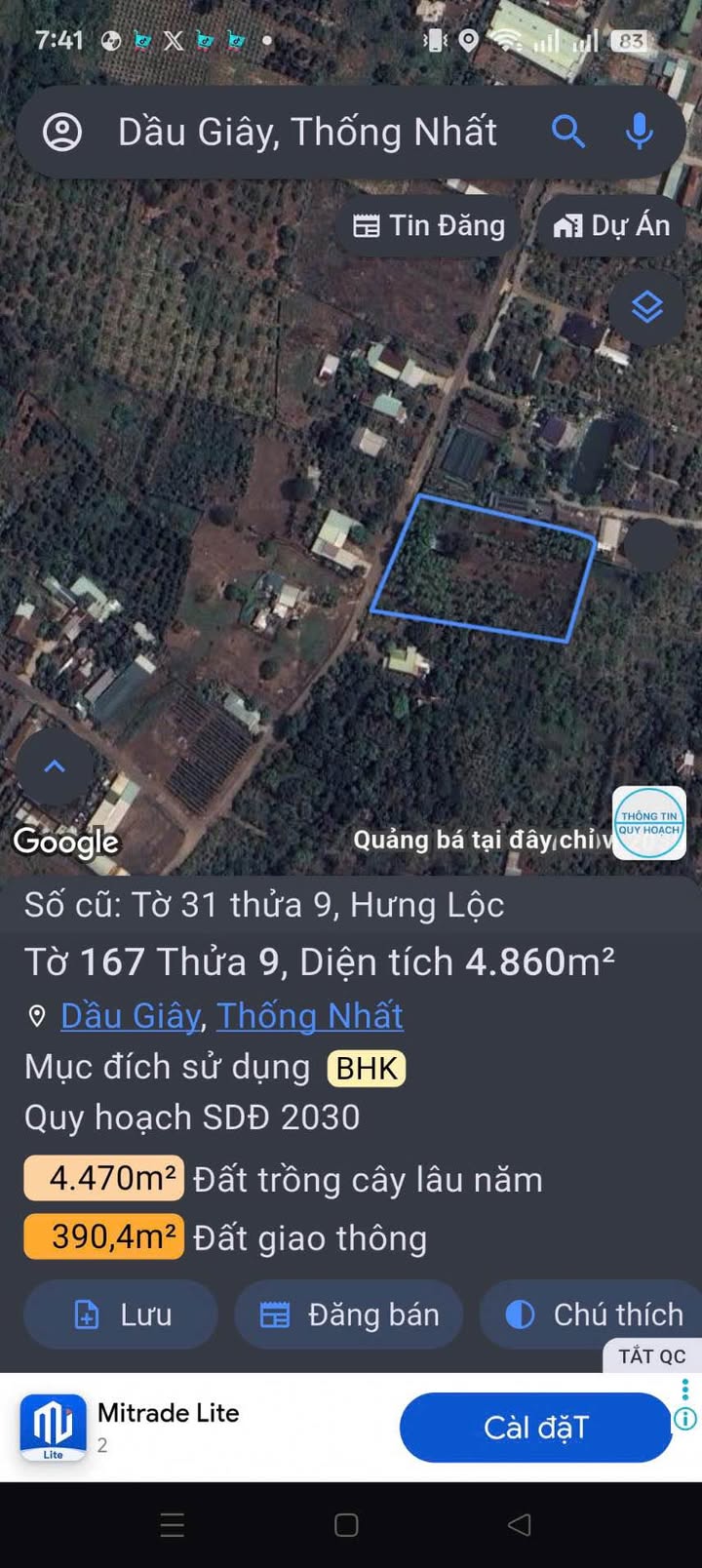Open the map layers selector
Image resolution: width=702 pixels, height=1568 pixels.
click(x=647, y=307)
